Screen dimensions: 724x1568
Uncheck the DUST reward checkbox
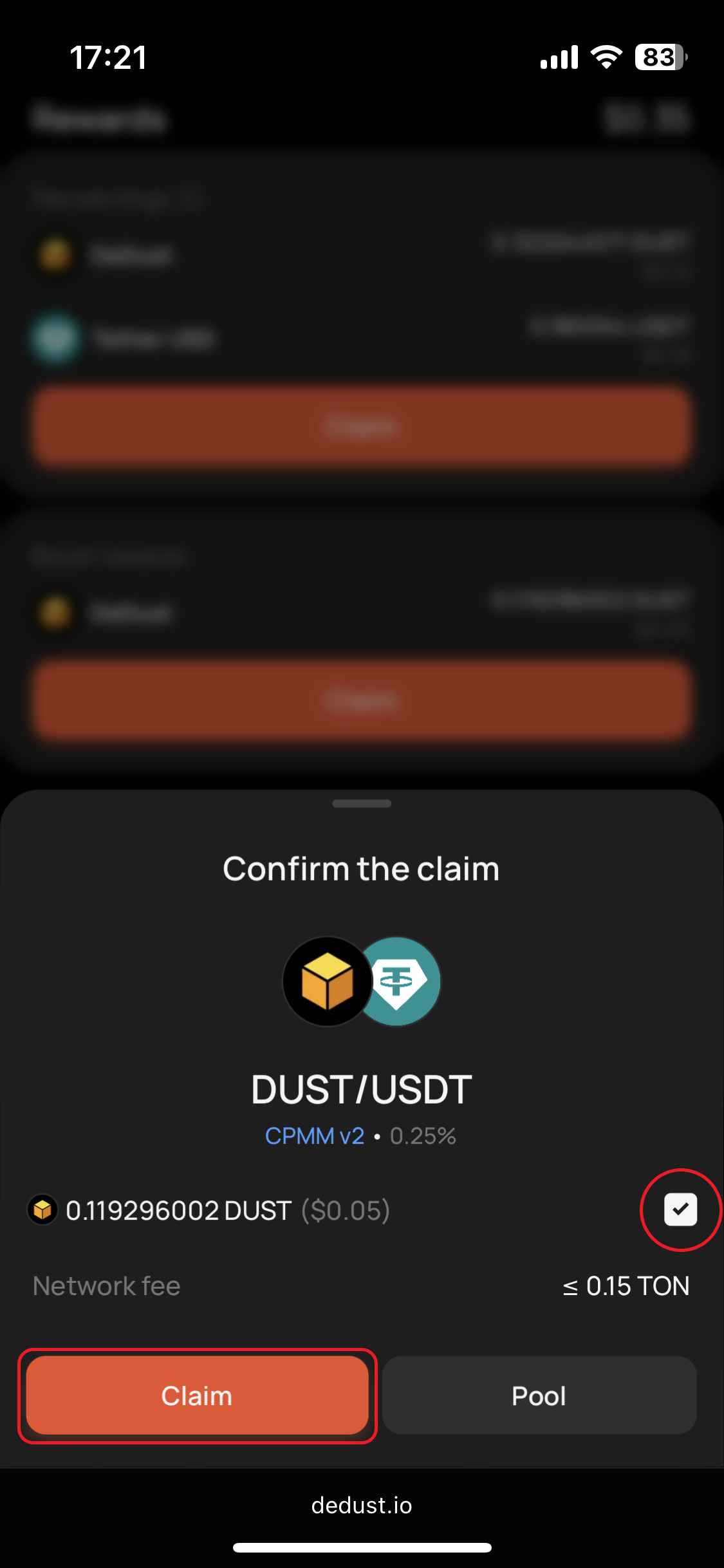point(680,1209)
